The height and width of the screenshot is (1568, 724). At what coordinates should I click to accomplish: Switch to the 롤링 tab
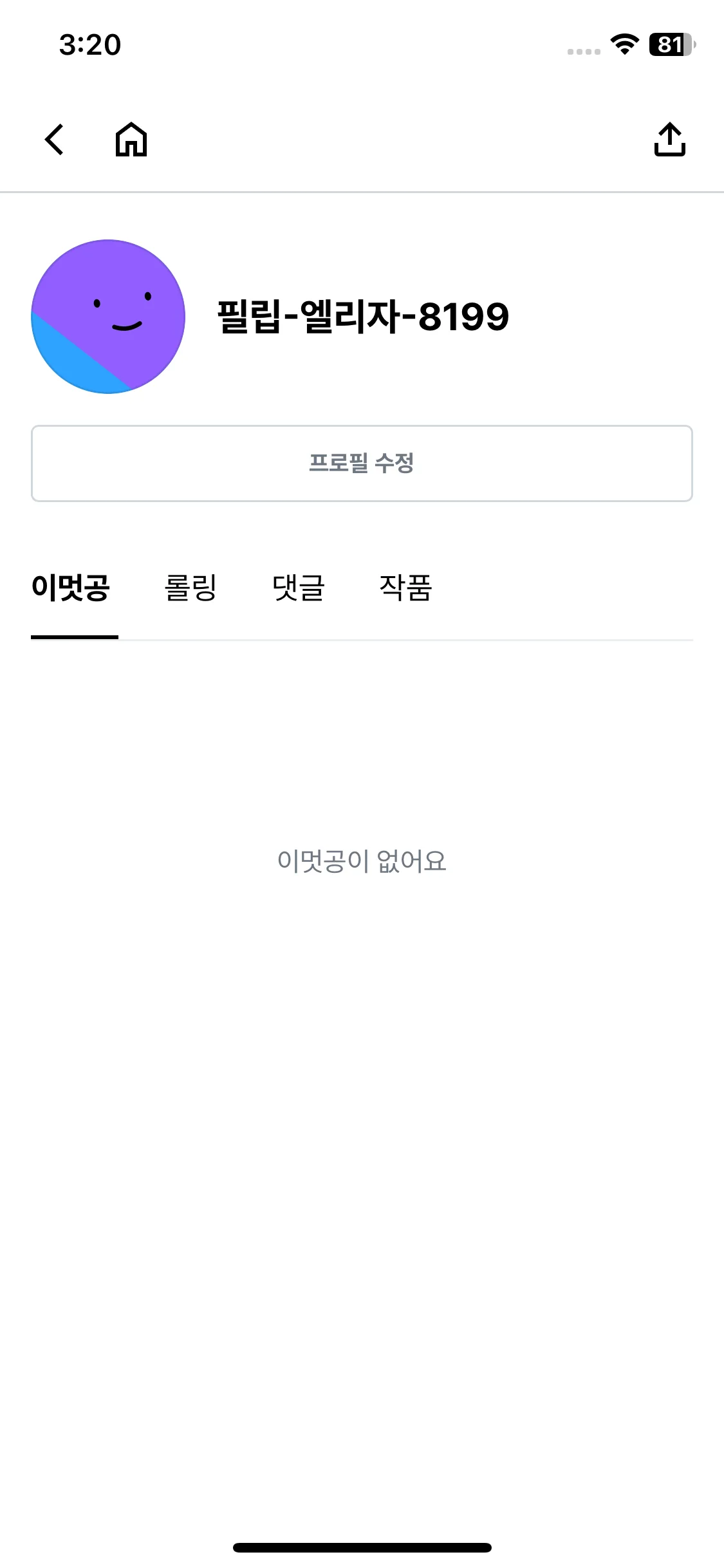(x=190, y=588)
